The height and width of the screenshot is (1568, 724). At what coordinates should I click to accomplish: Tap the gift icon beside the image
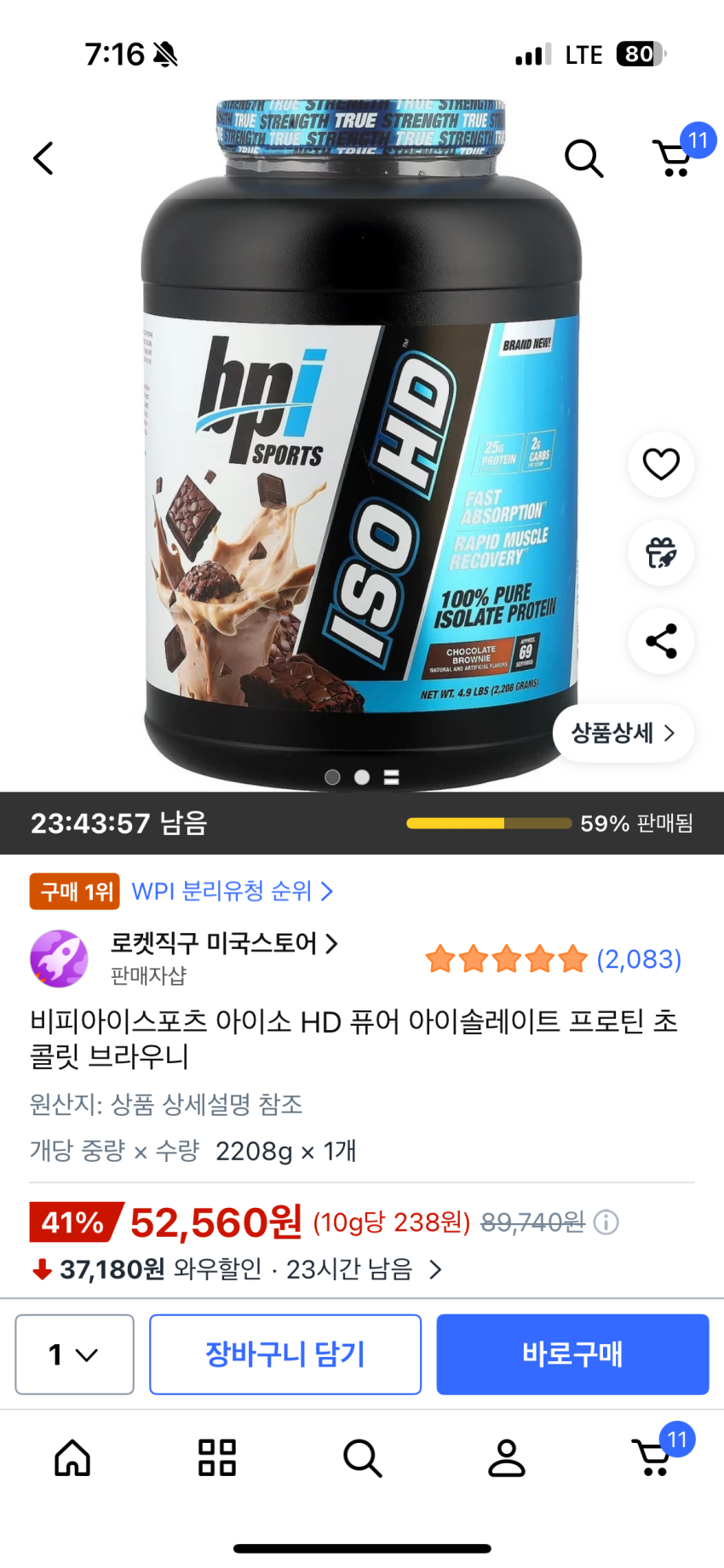pyautogui.click(x=661, y=553)
